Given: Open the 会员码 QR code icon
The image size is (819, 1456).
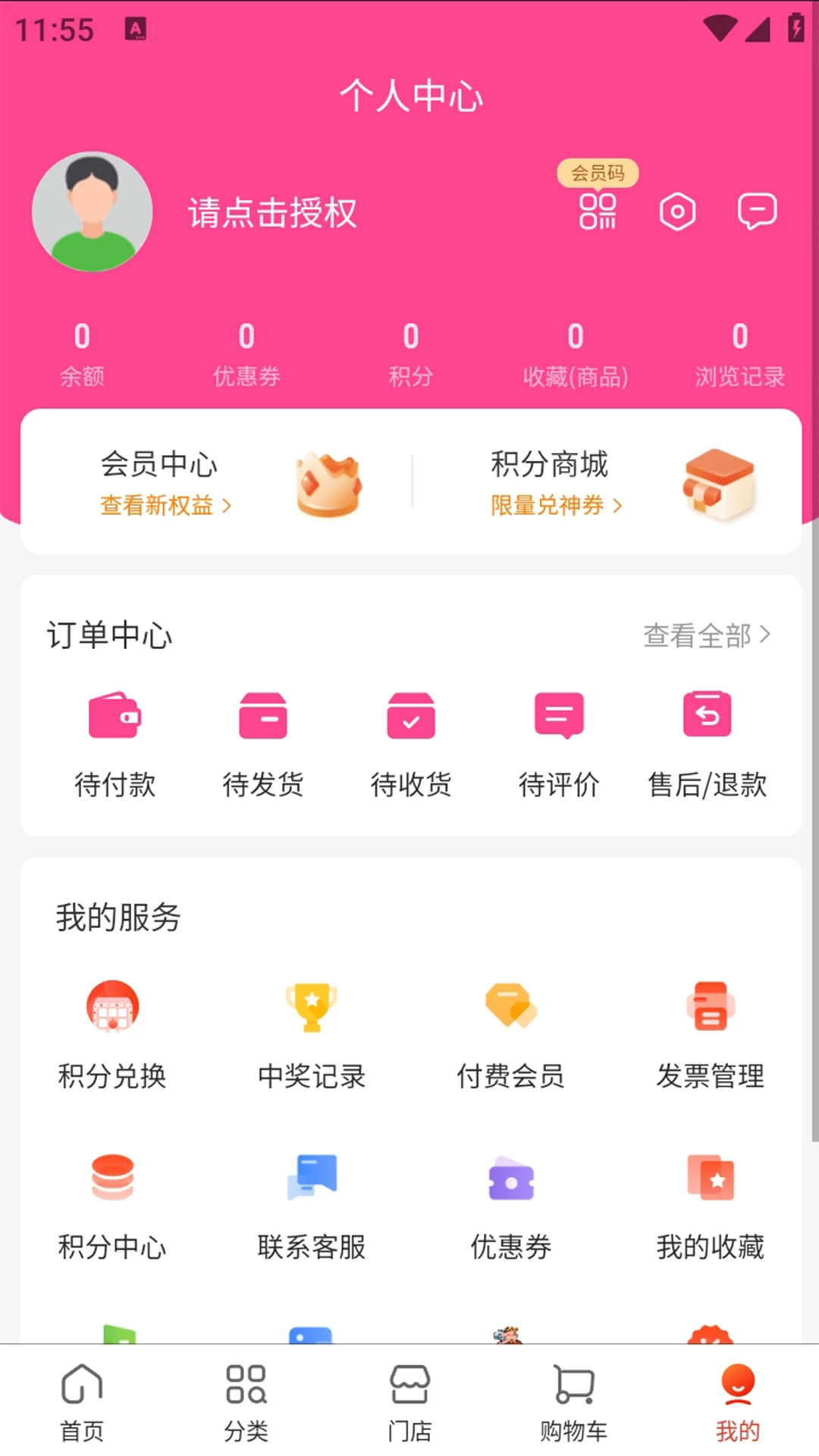Looking at the screenshot, I should (597, 212).
